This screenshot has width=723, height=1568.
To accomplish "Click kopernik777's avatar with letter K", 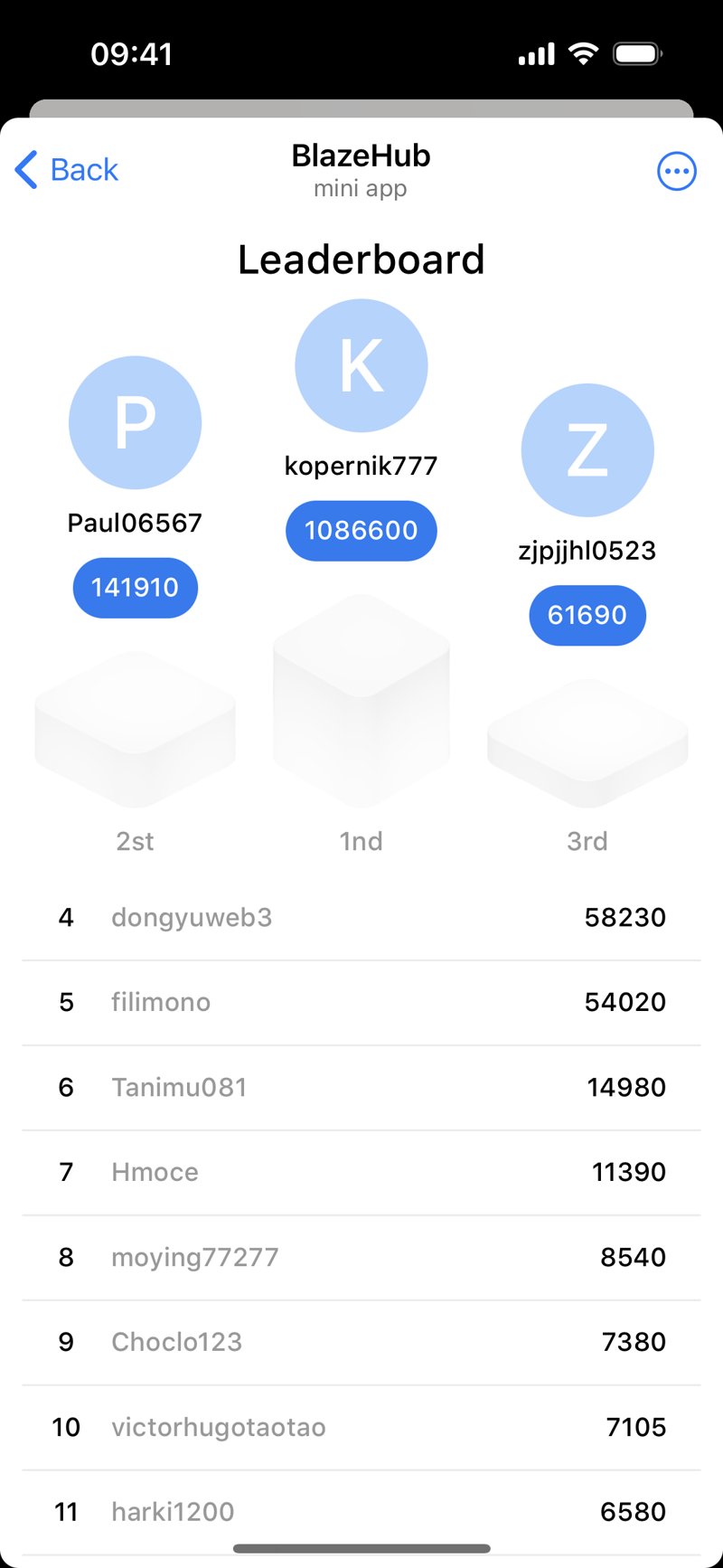I will coord(361,364).
